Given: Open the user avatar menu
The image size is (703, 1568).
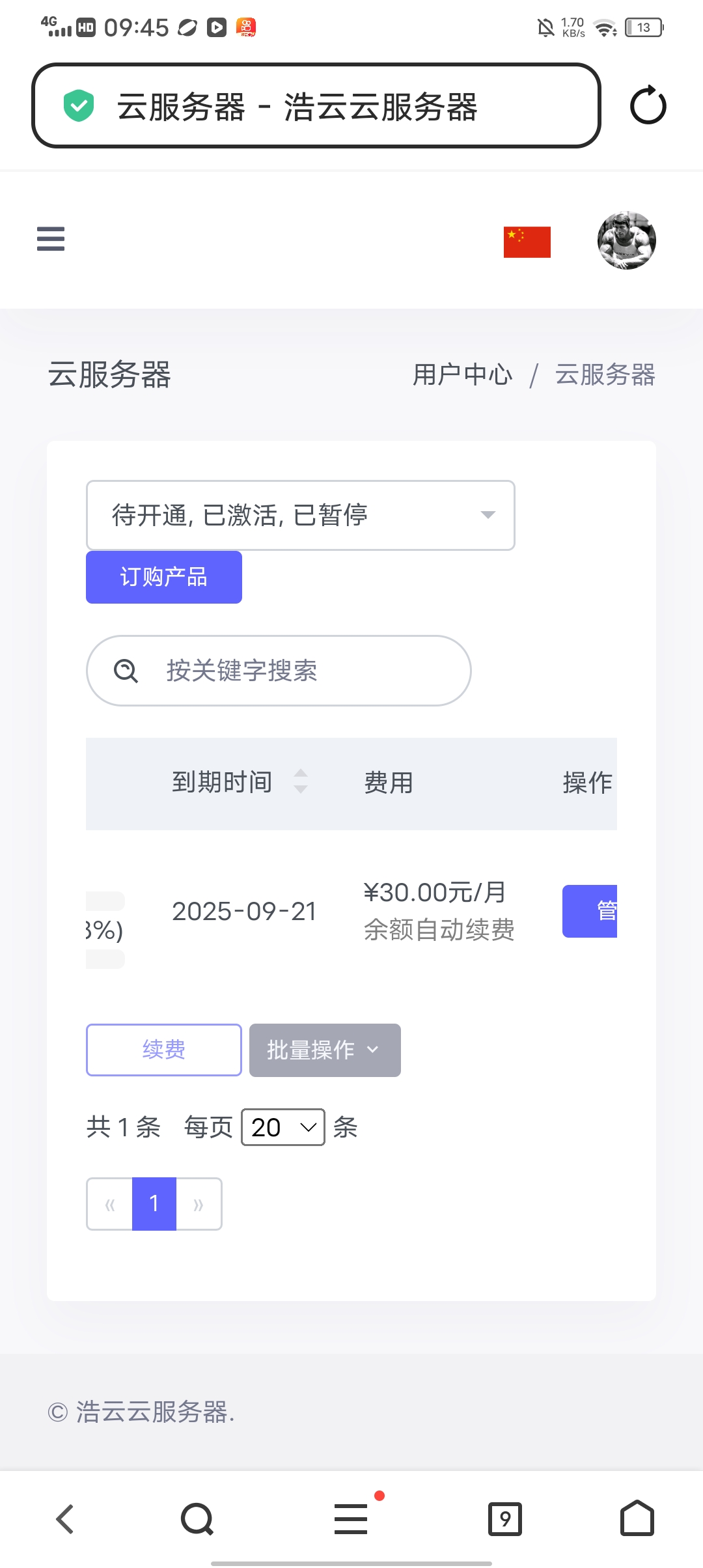Looking at the screenshot, I should coord(626,240).
